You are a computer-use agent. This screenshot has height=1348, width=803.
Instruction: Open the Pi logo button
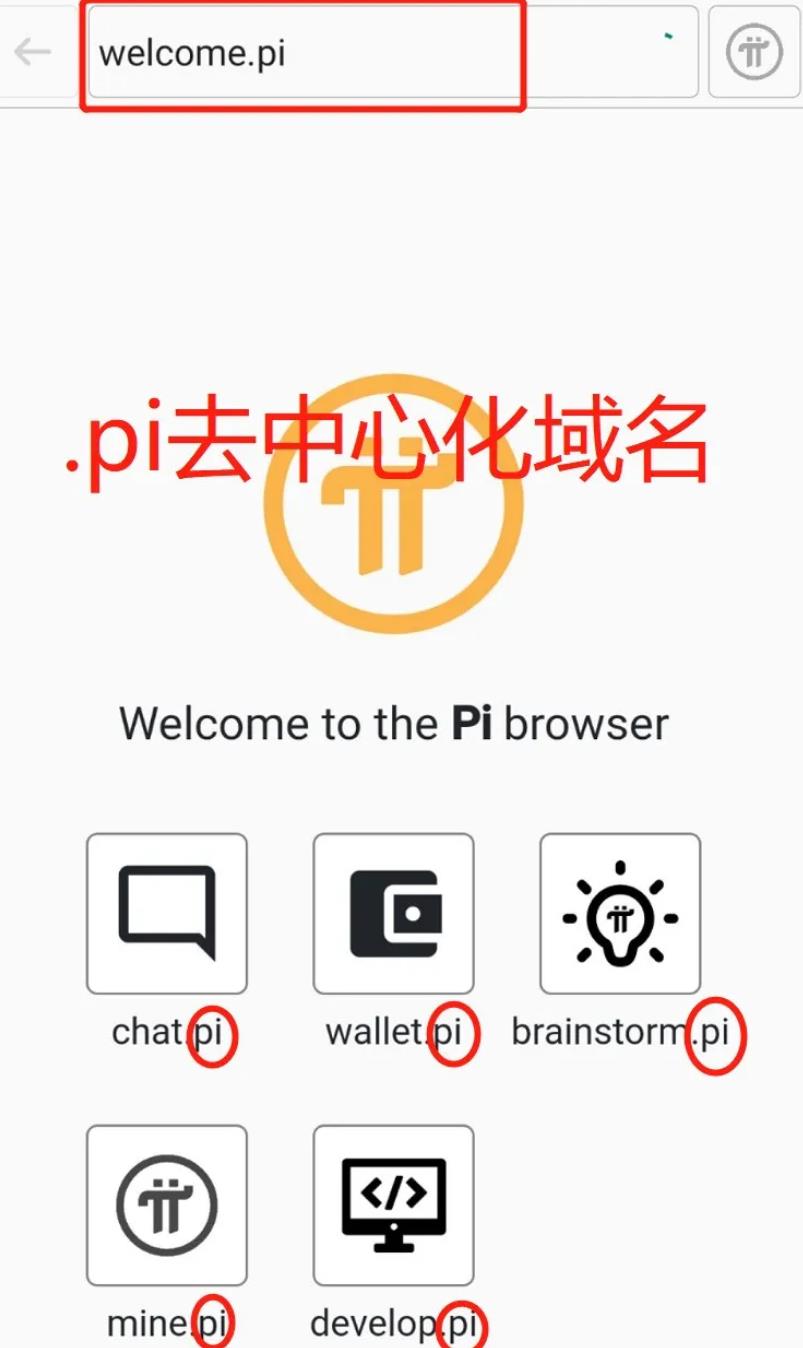point(754,53)
